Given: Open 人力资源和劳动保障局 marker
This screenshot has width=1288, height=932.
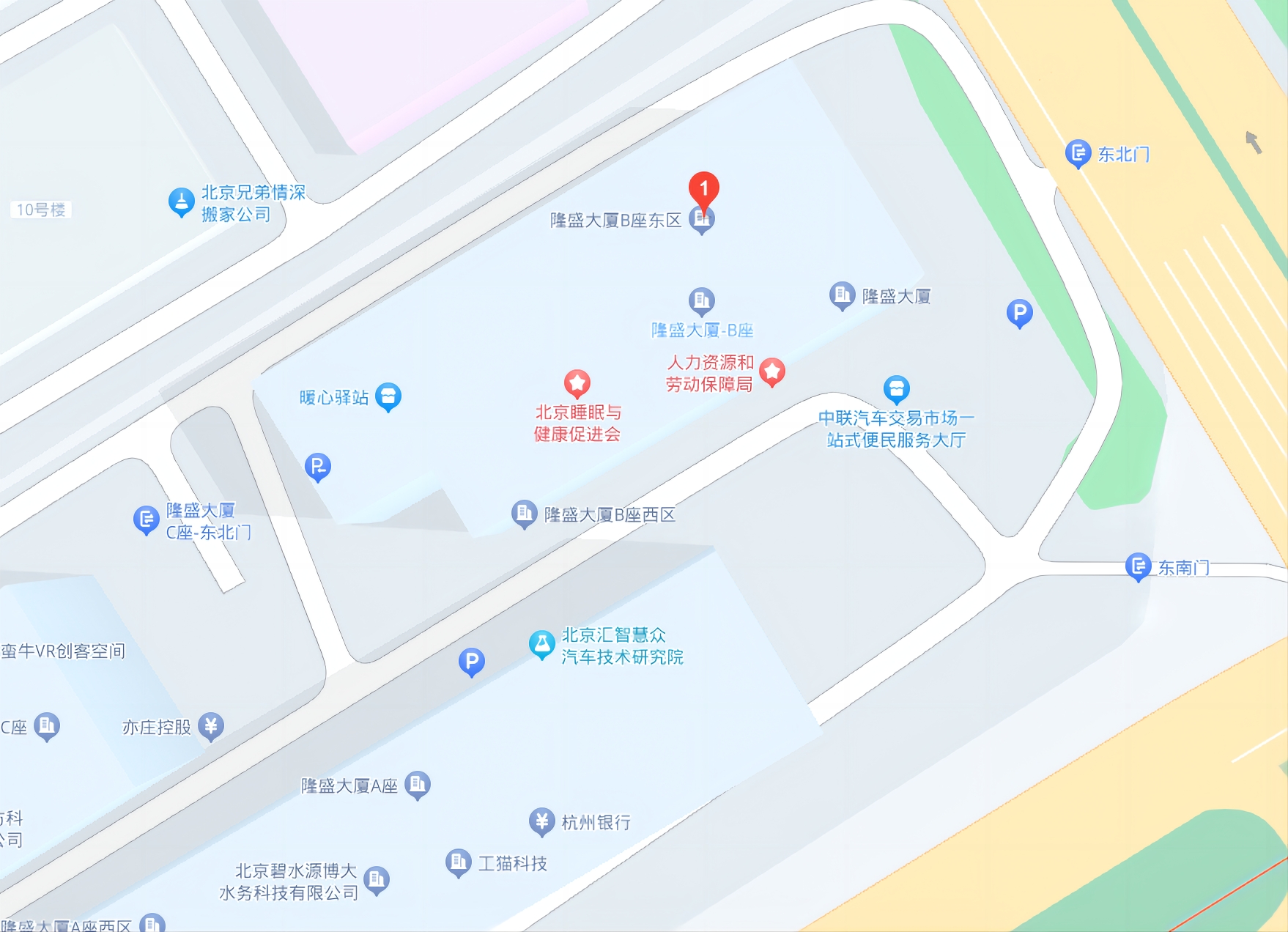Looking at the screenshot, I should (x=771, y=371).
